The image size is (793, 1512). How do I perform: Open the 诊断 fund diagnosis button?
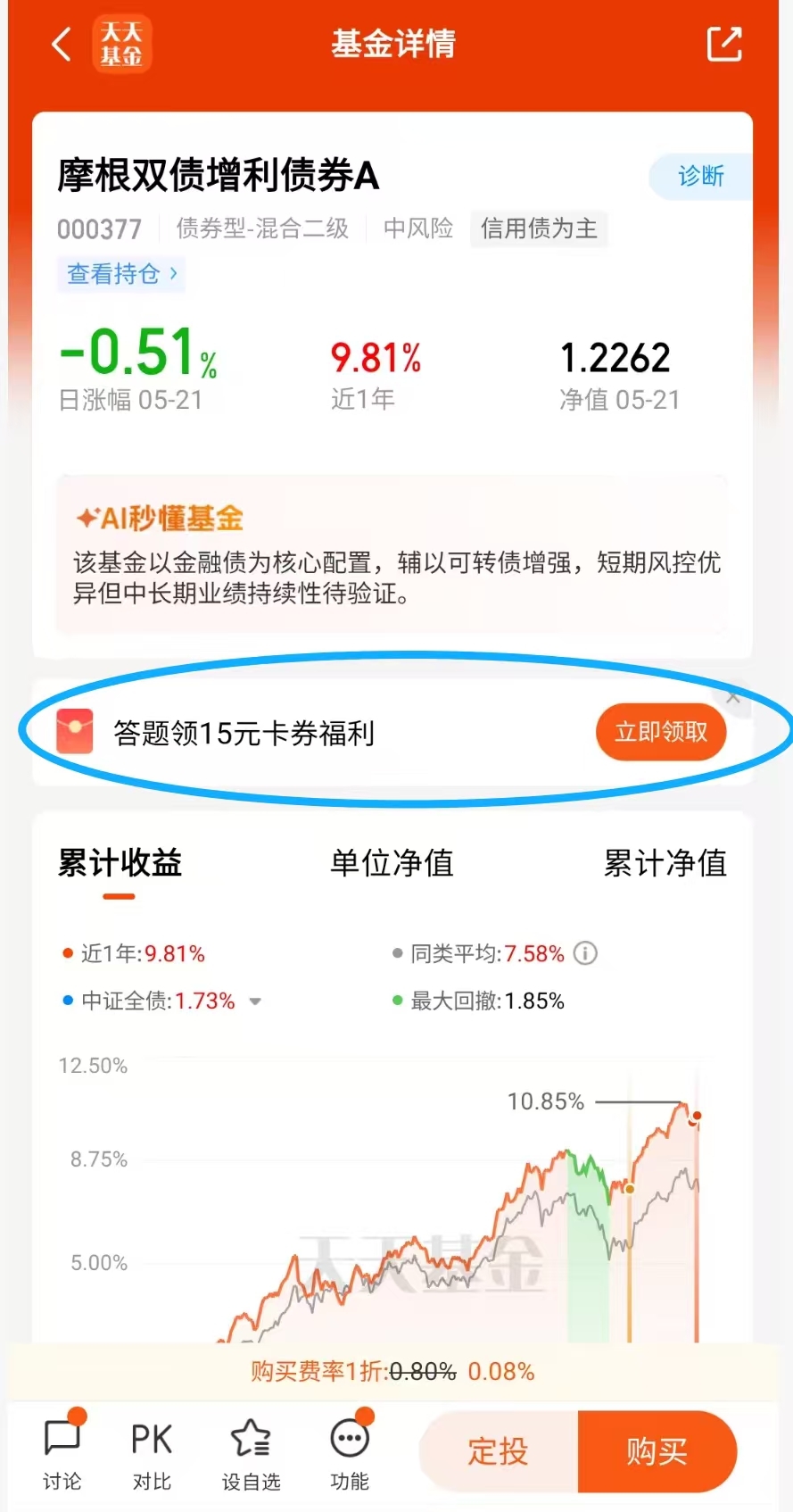[700, 176]
